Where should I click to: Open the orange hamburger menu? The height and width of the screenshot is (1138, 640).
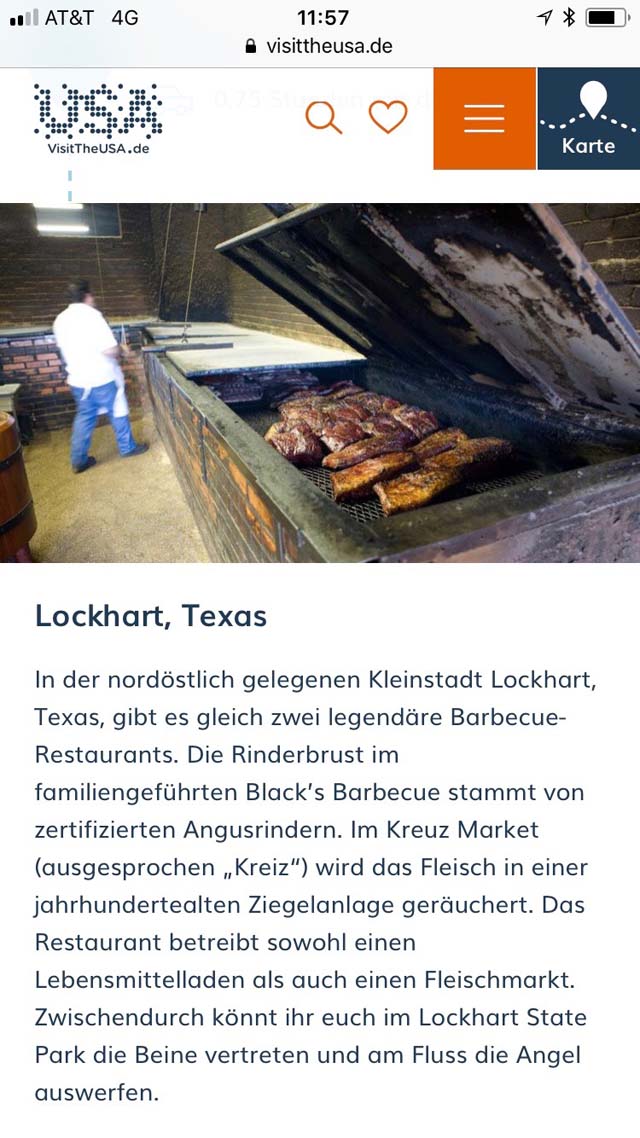(x=485, y=118)
